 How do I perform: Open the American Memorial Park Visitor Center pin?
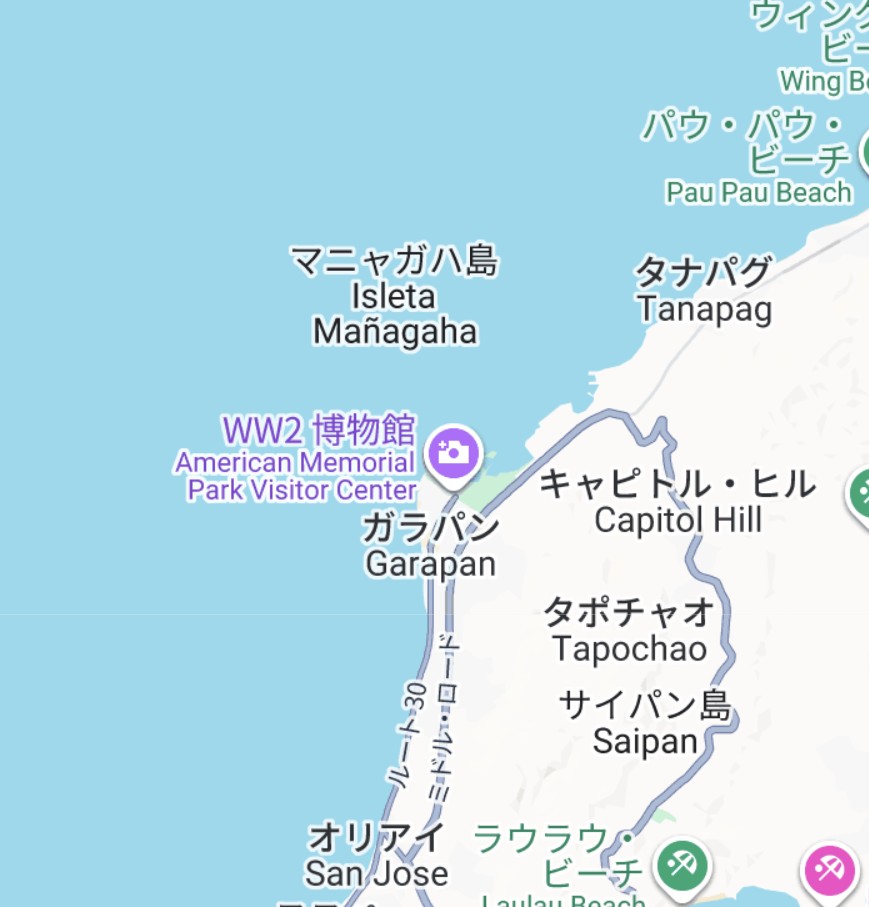tap(454, 452)
